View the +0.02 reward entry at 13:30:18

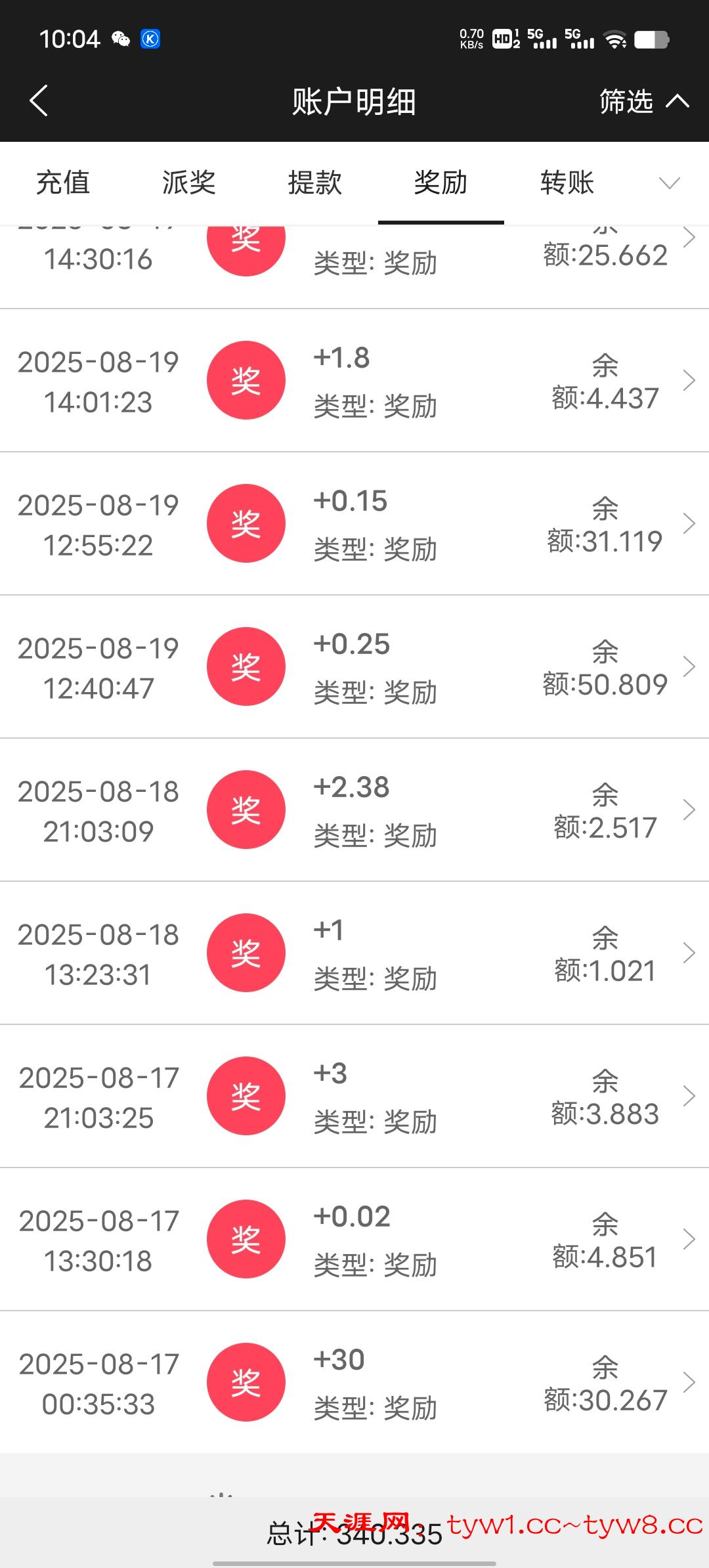click(354, 1240)
